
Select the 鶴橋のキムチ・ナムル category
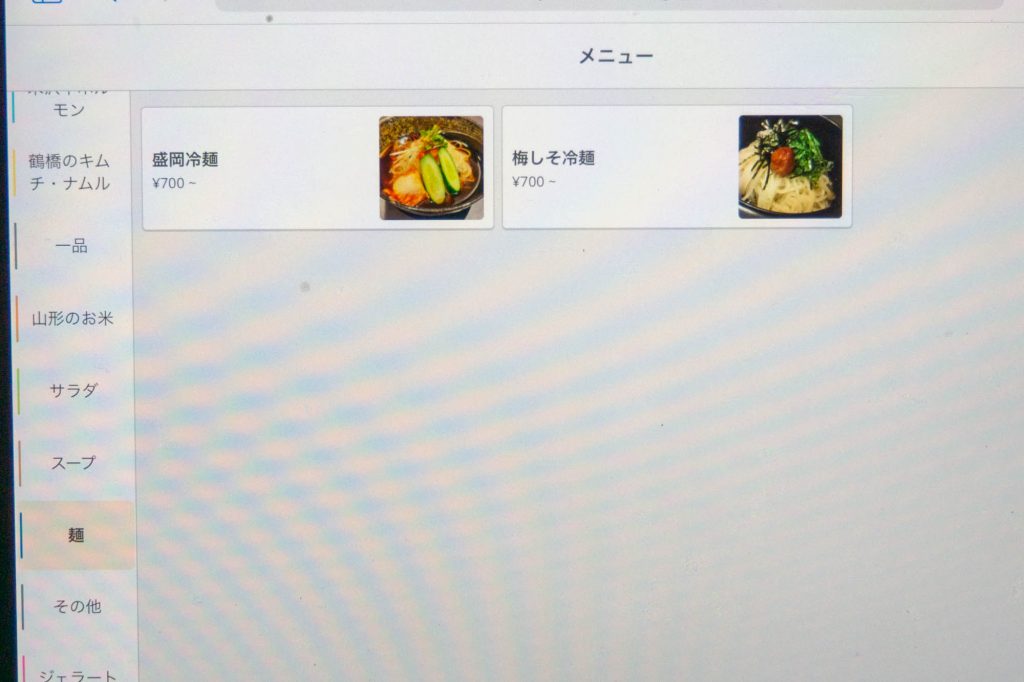72,172
